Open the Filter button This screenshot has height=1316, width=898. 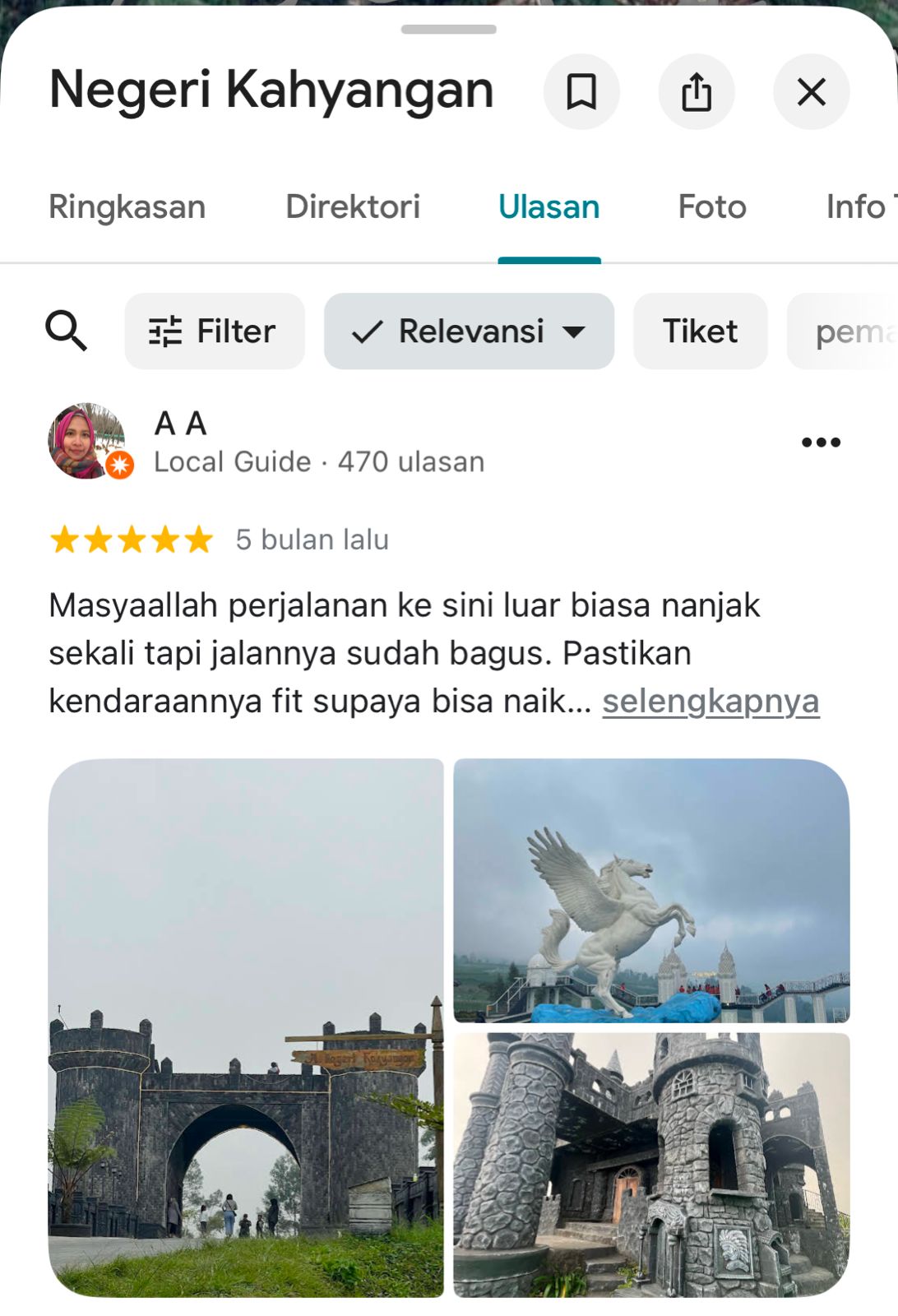pos(214,331)
